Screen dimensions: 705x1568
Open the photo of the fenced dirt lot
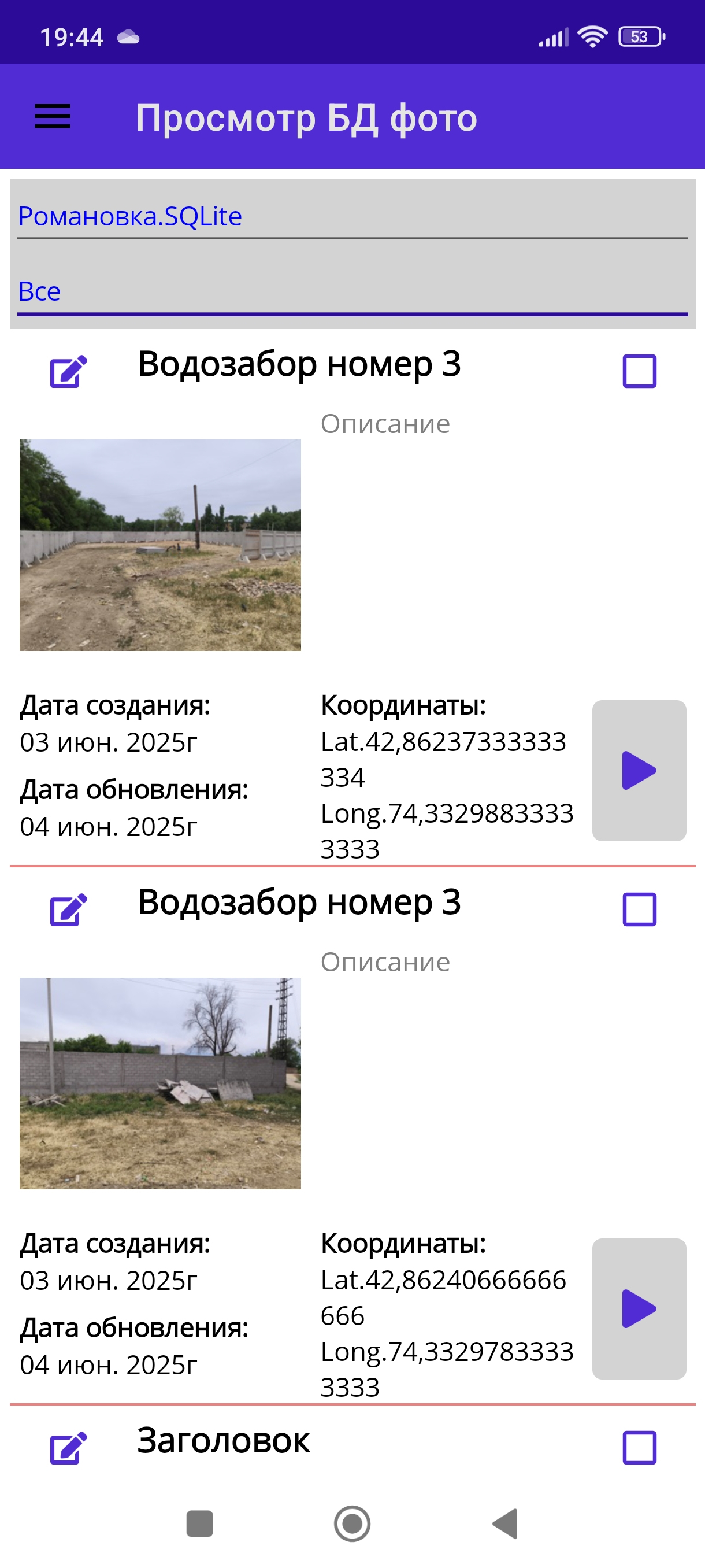[x=160, y=545]
